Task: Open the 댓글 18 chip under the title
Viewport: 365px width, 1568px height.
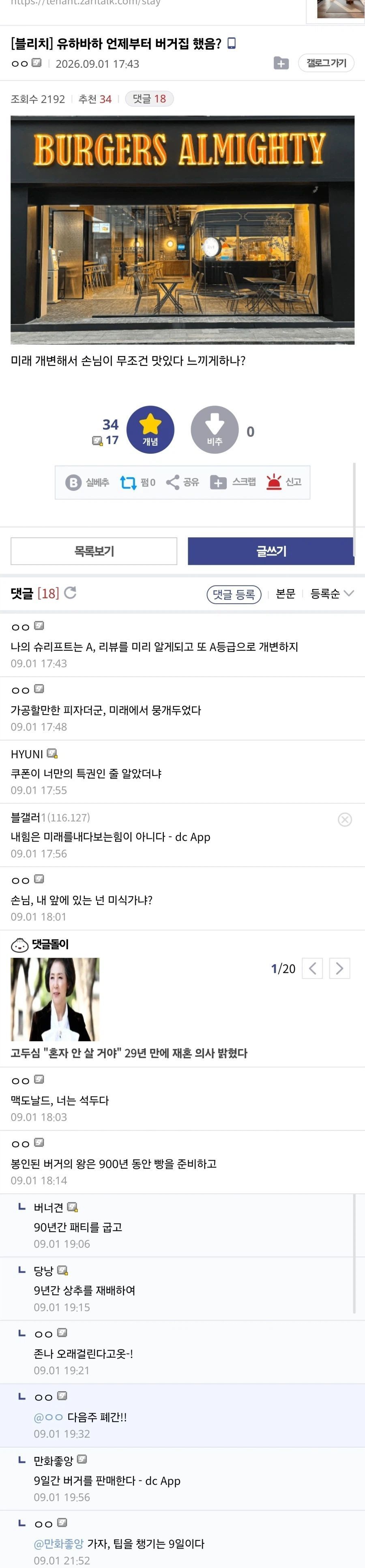Action: (149, 99)
